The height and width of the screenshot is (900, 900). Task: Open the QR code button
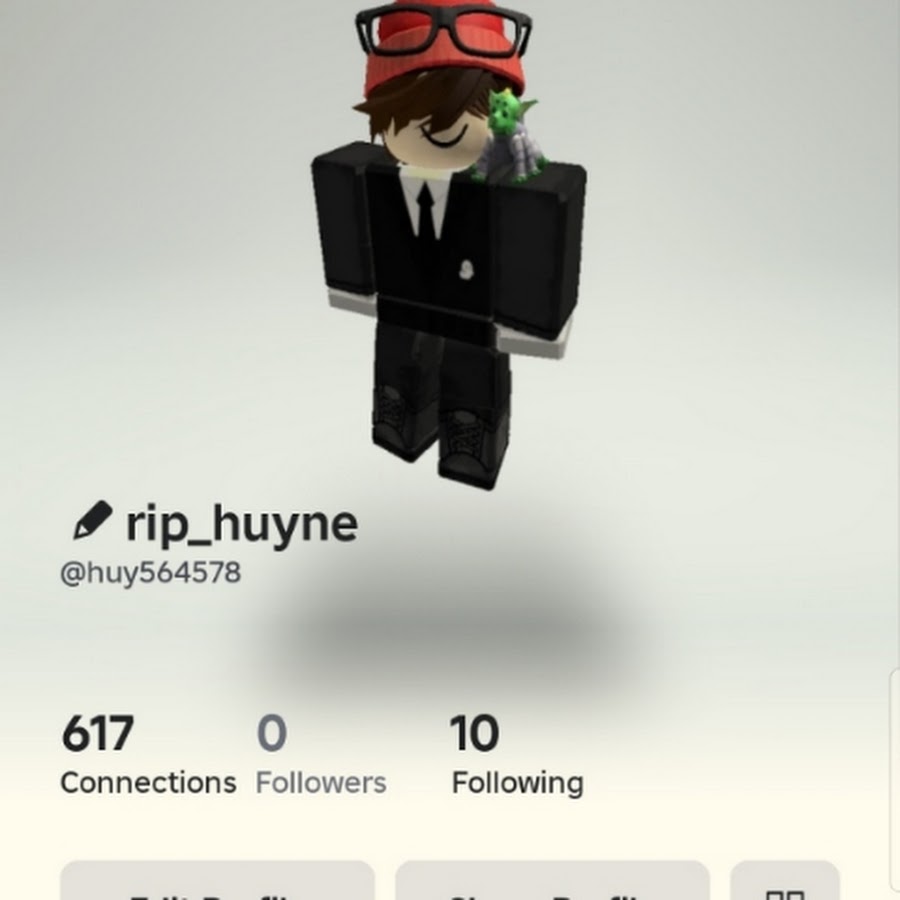tap(784, 885)
